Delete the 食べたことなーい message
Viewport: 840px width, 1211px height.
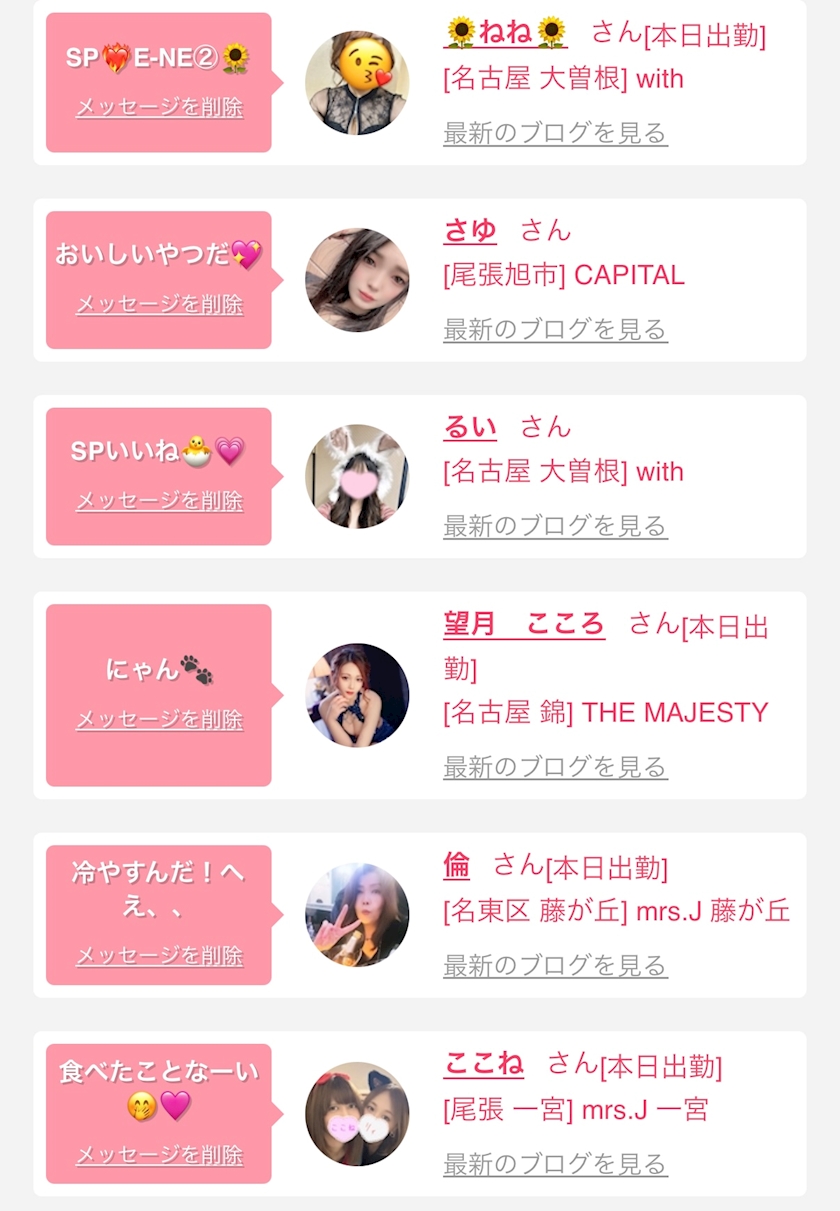[x=159, y=1155]
